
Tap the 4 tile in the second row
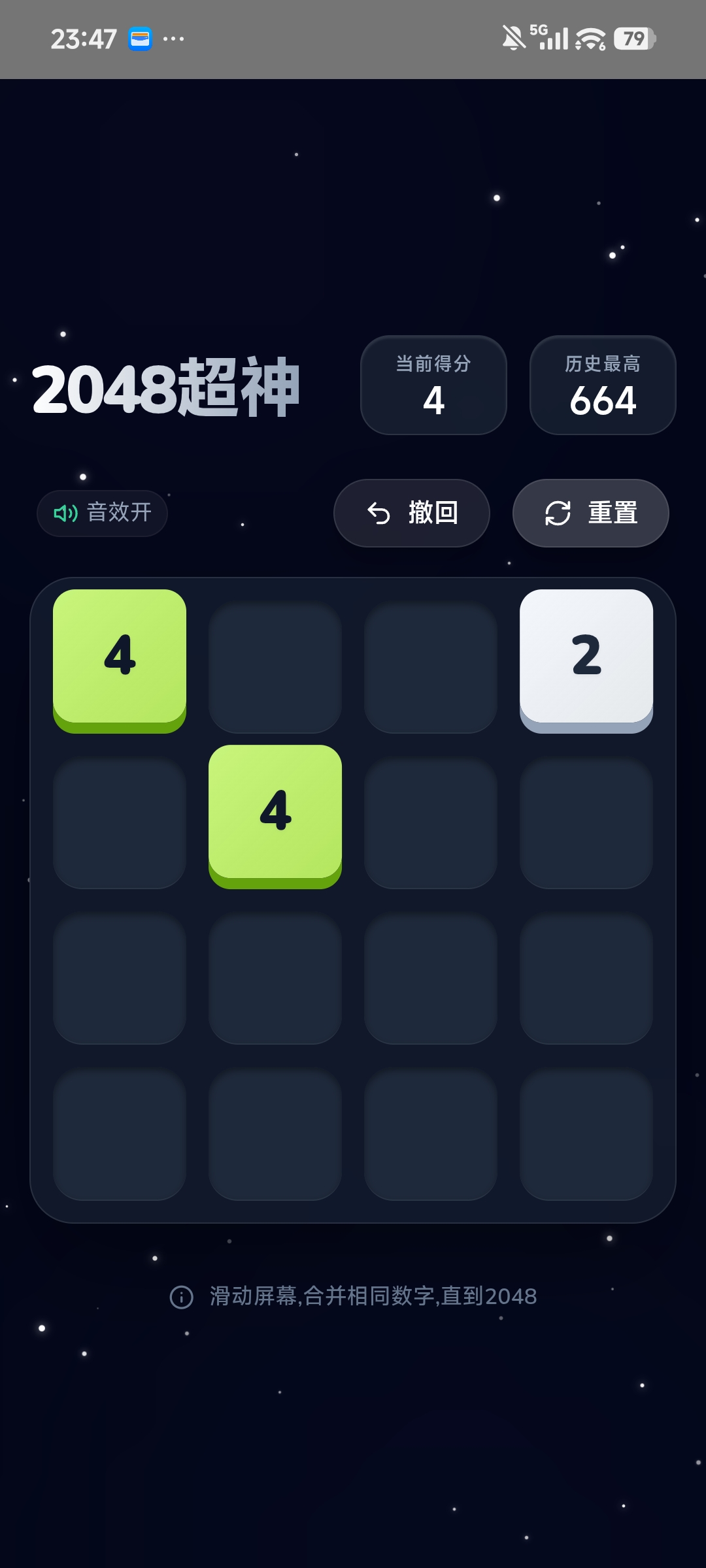275,816
